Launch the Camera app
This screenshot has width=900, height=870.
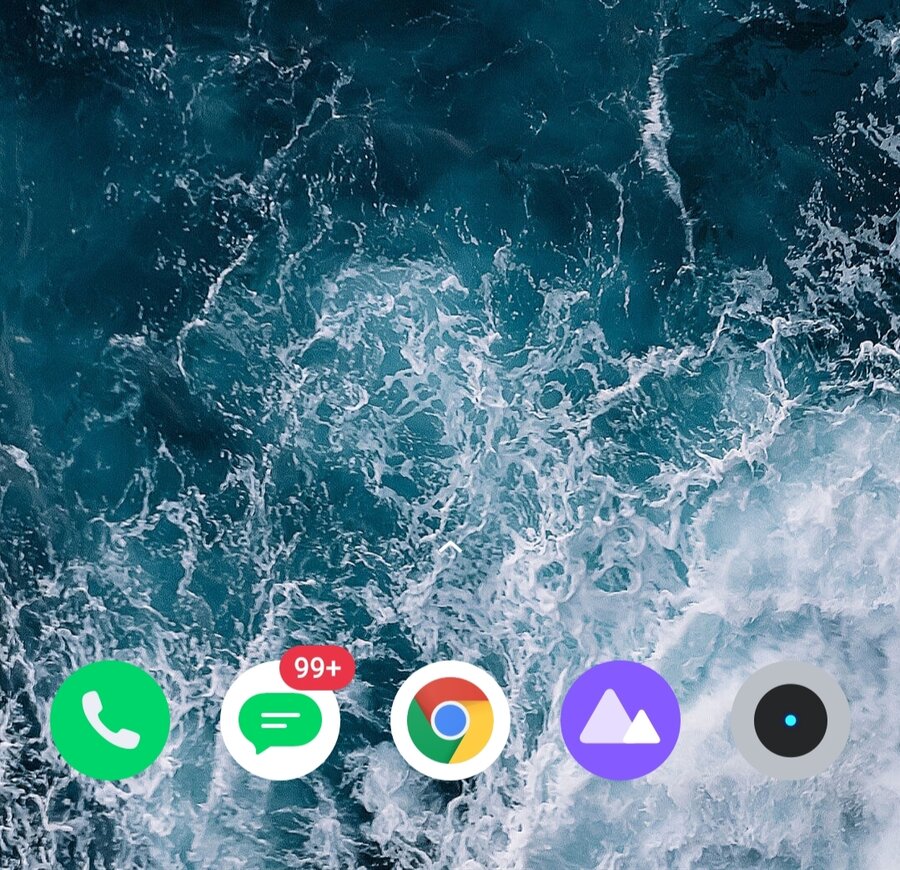click(790, 720)
